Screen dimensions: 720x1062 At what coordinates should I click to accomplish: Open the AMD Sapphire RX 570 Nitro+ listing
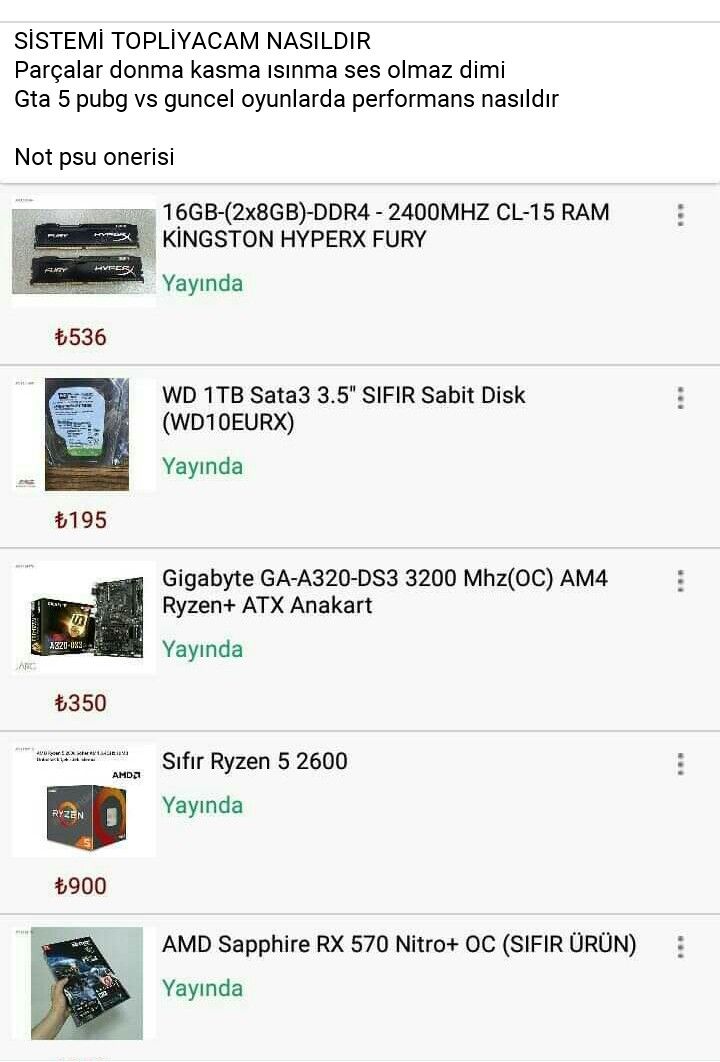398,945
